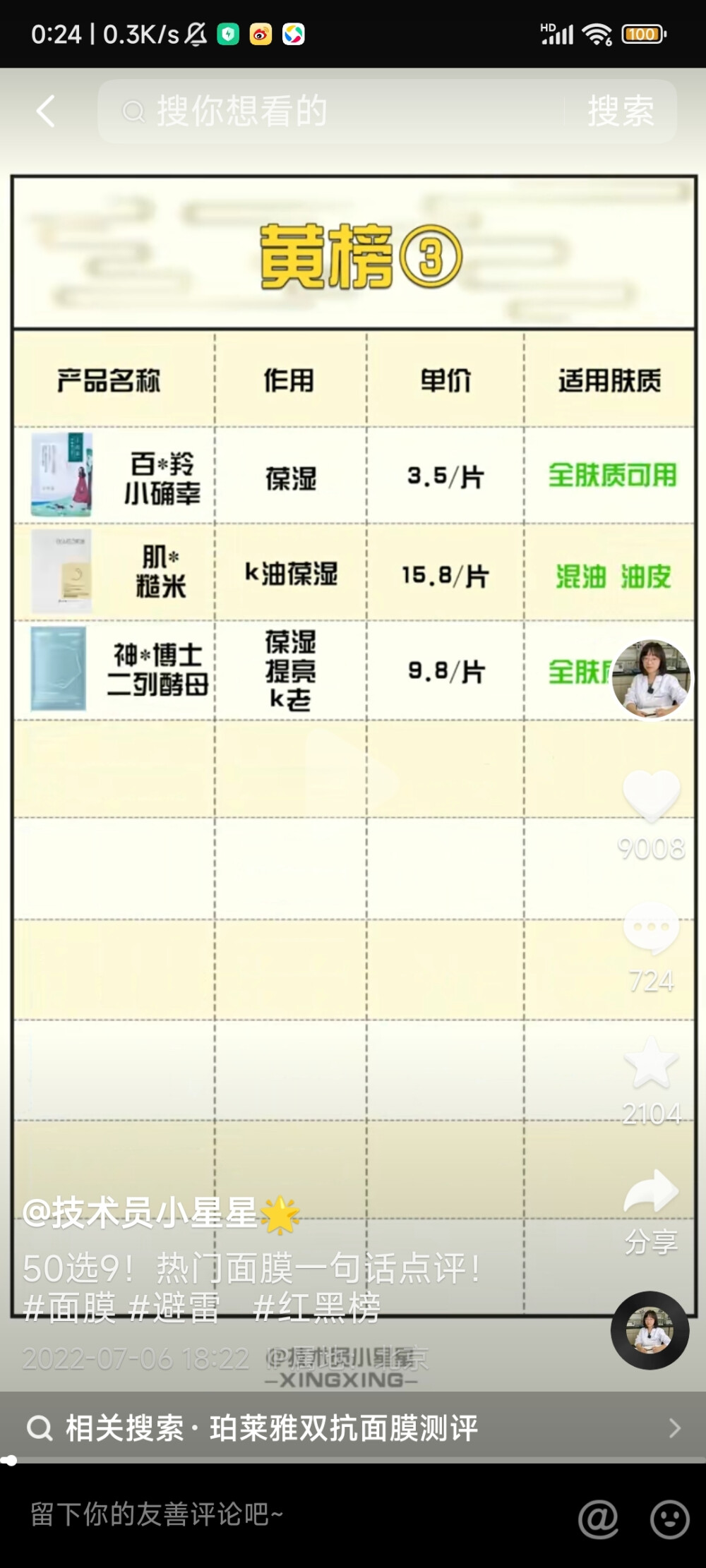Tap the back arrow at top left
This screenshot has width=706, height=1568.
(x=44, y=111)
